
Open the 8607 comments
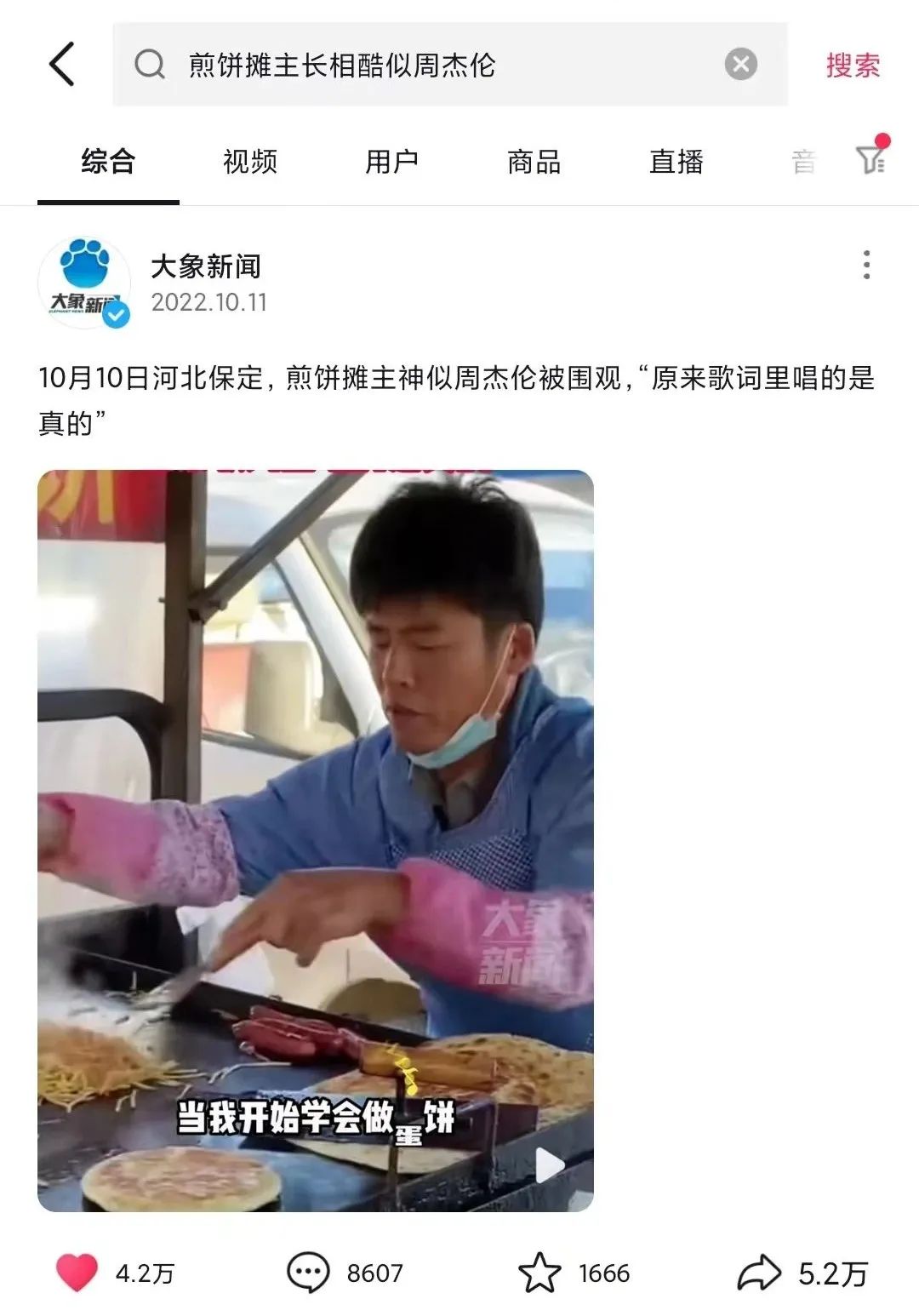(308, 1273)
